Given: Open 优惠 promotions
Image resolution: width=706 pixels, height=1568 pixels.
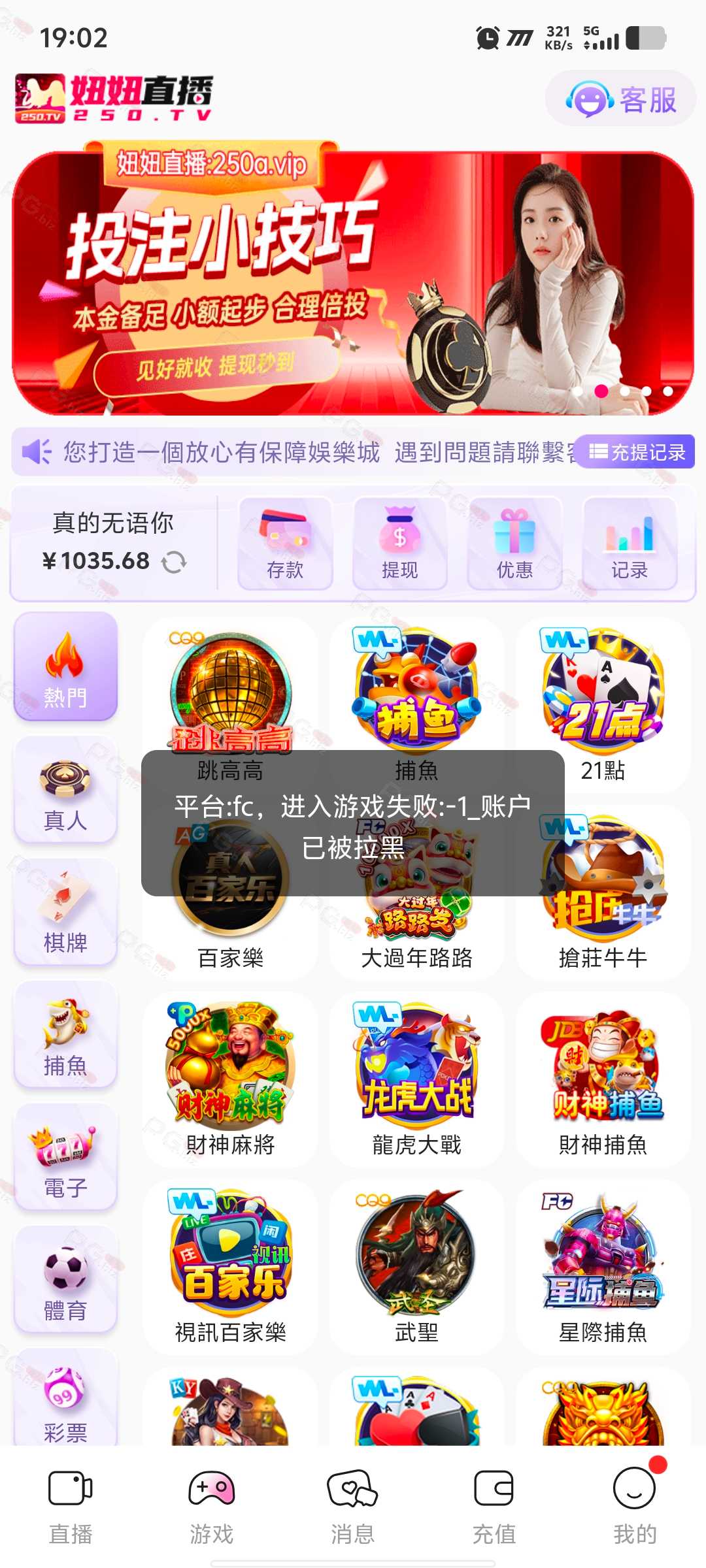Looking at the screenshot, I should tap(514, 543).
